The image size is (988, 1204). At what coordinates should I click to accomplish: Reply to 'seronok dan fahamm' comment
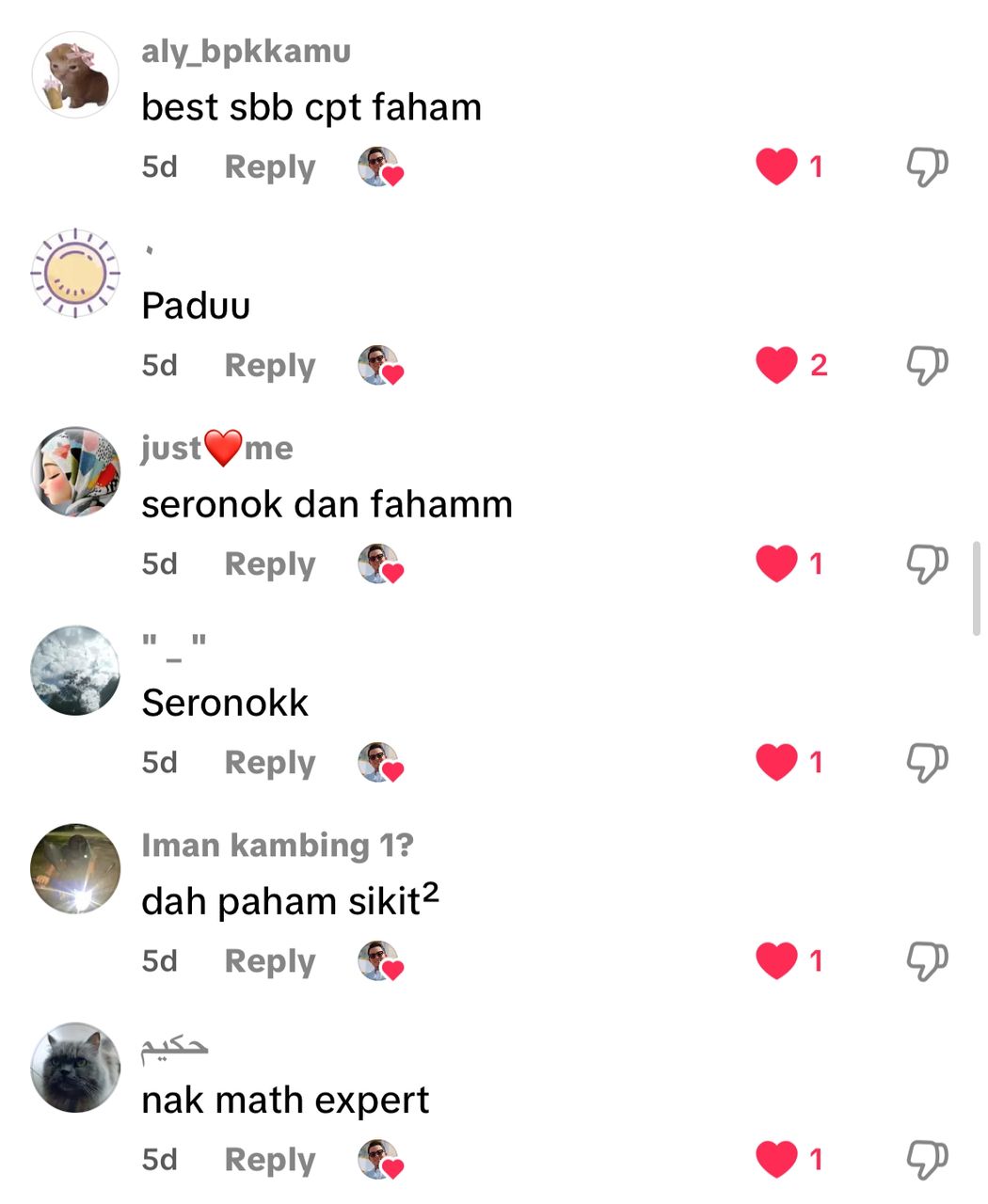[269, 563]
